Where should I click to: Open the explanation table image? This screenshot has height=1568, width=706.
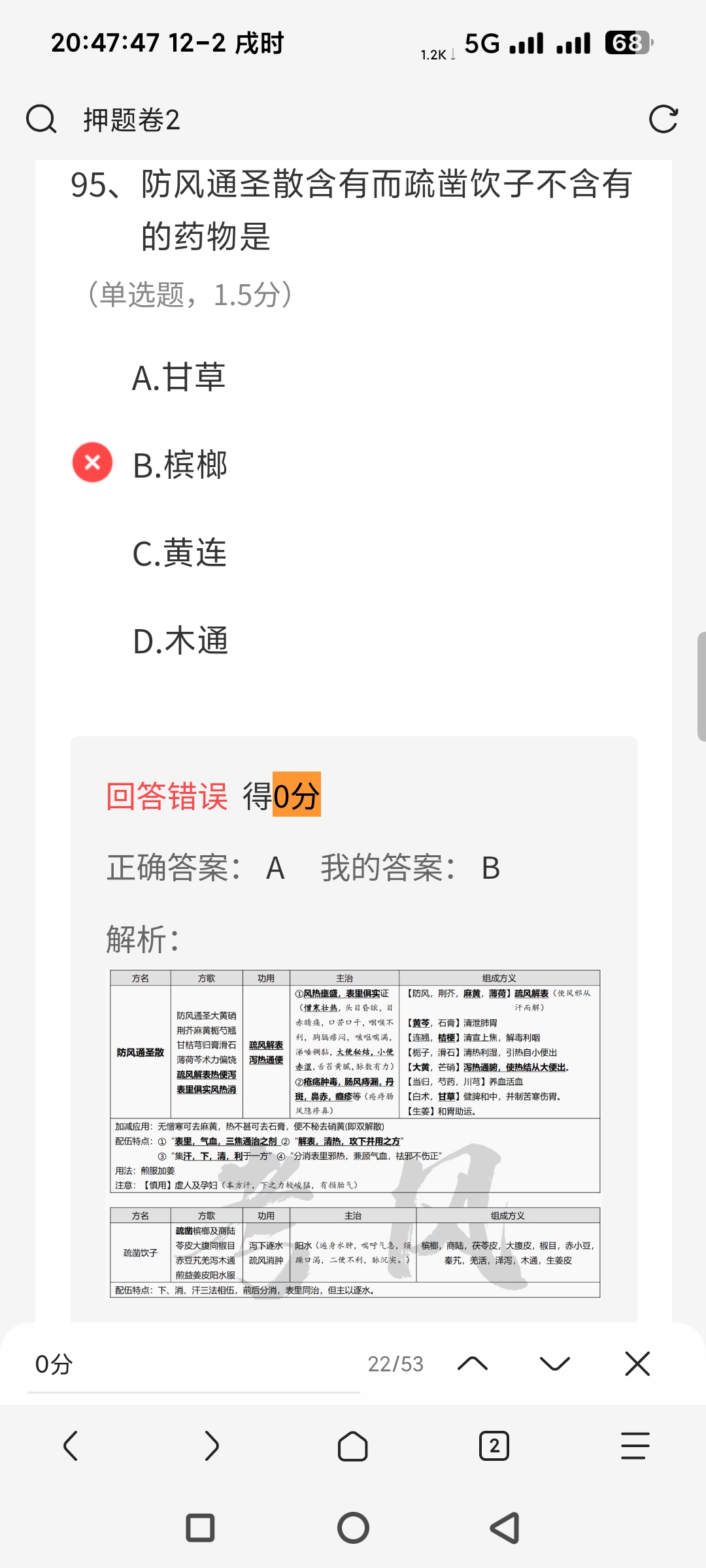[354, 1134]
